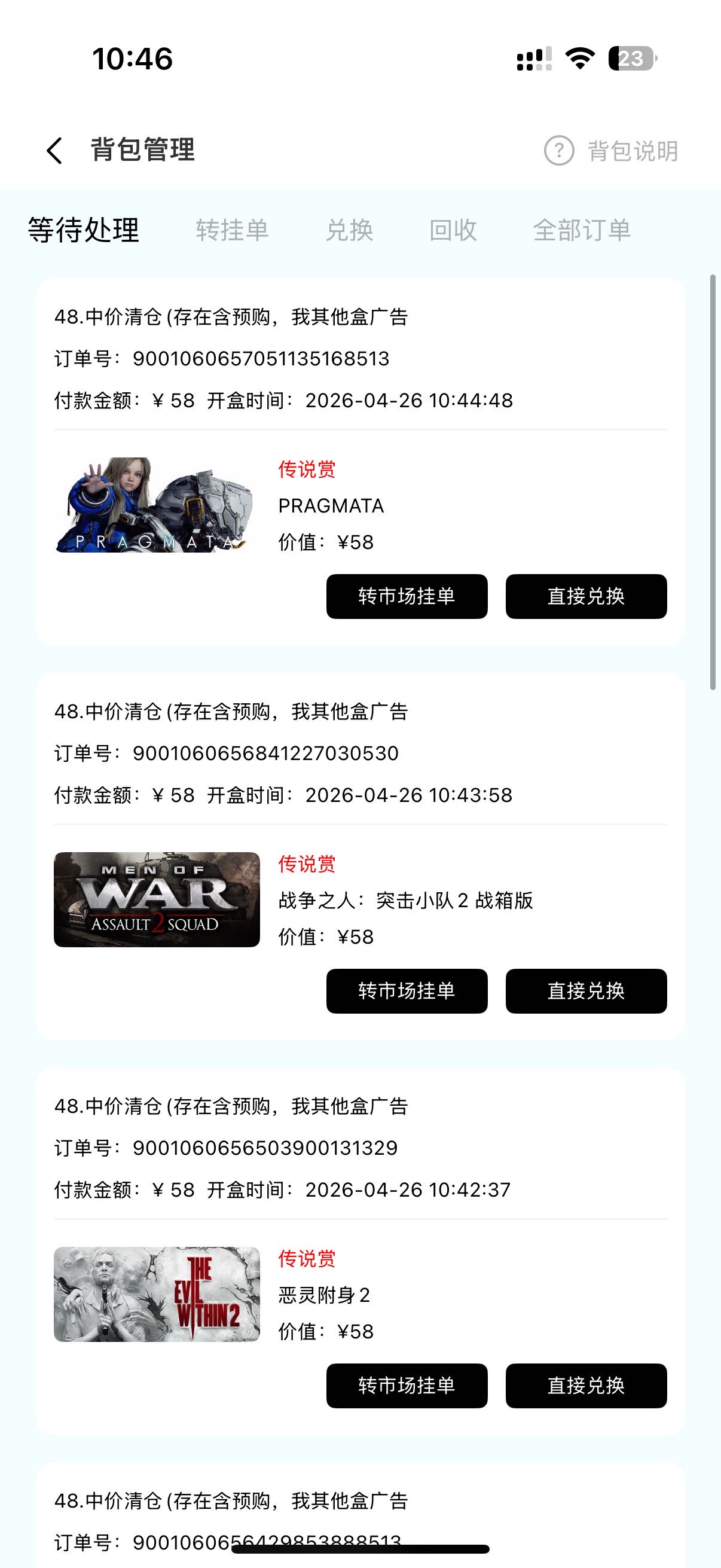Tap 直接兑换 for PRAGMATA
Image resolution: width=721 pixels, height=1568 pixels.
tap(586, 597)
